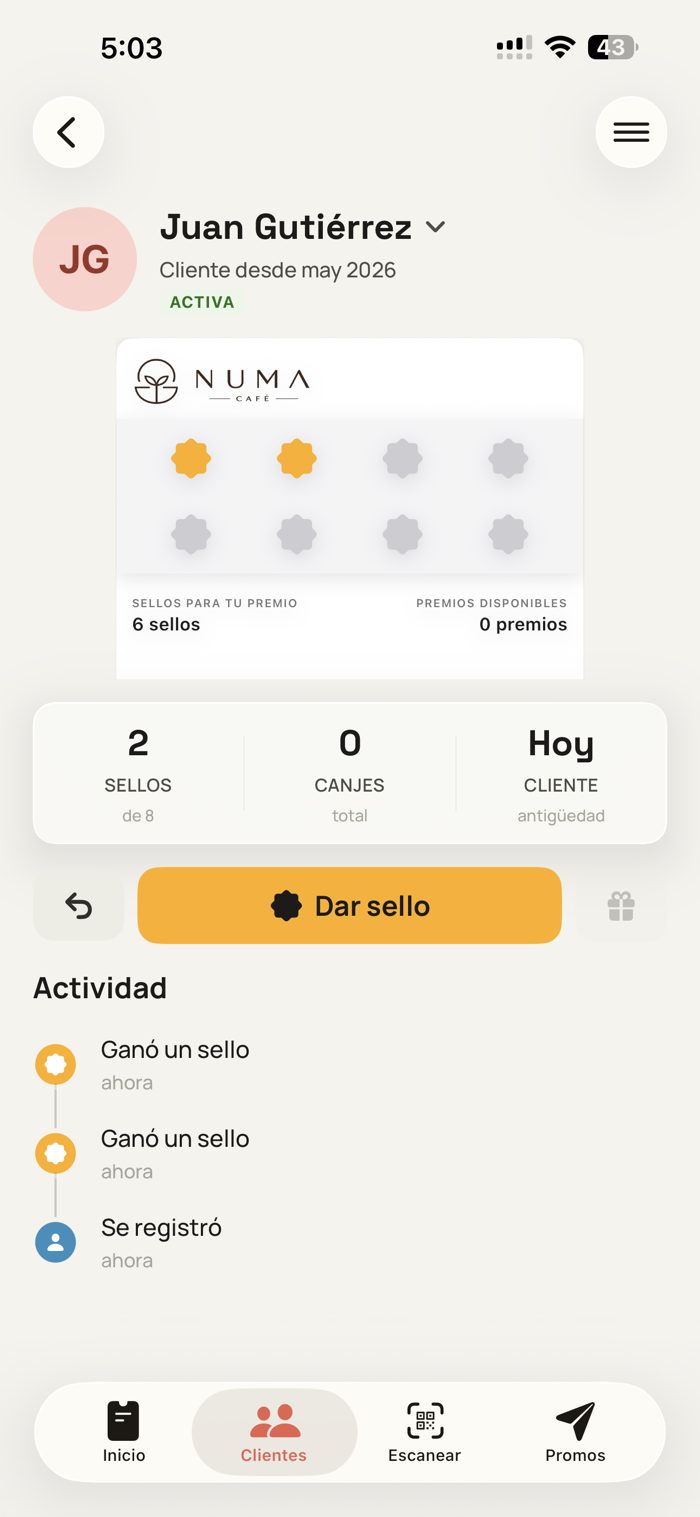Open the Numa Café loyalty card
The width and height of the screenshot is (700, 1517).
coord(350,509)
